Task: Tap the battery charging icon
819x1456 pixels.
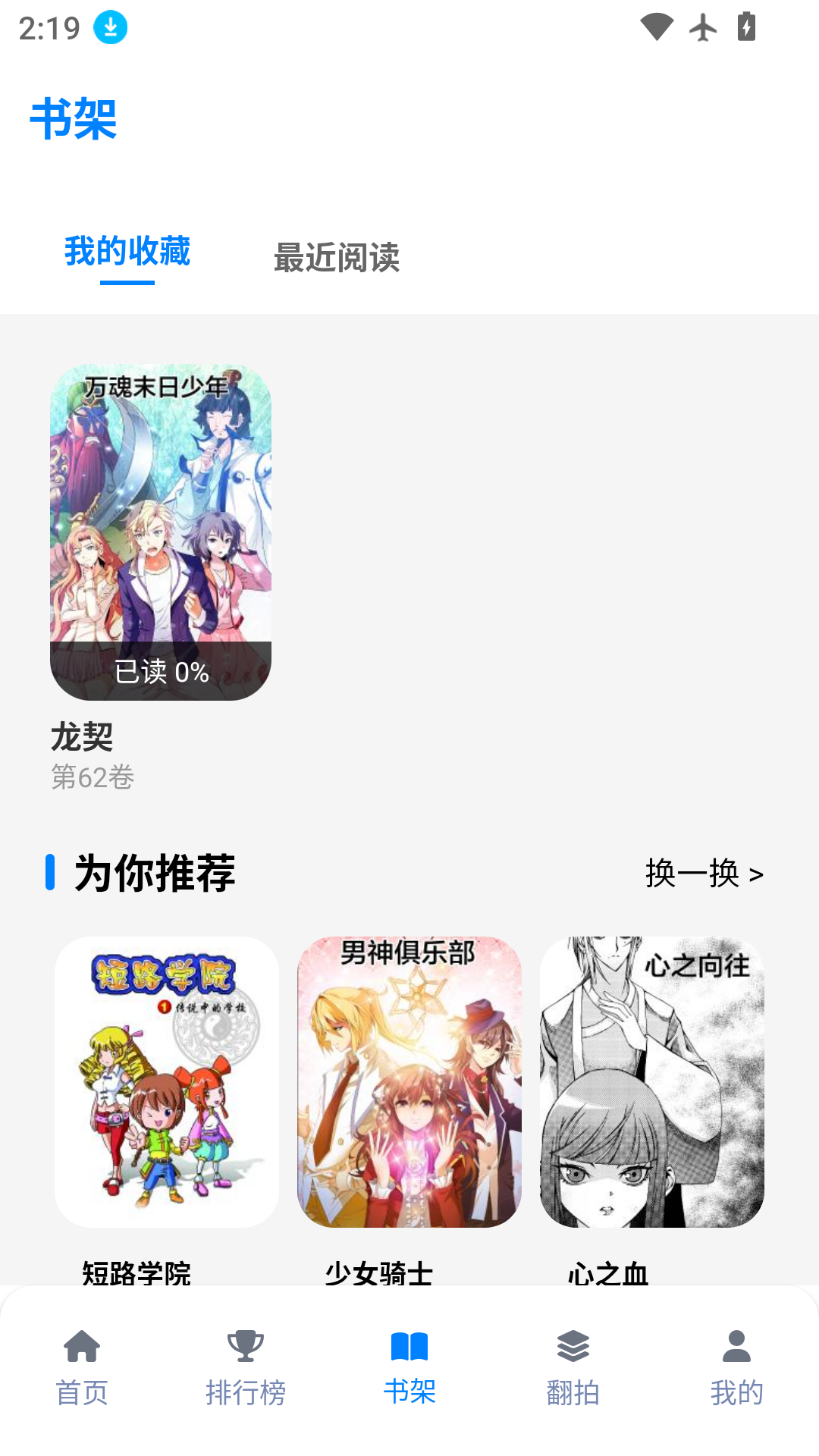Action: point(746,27)
